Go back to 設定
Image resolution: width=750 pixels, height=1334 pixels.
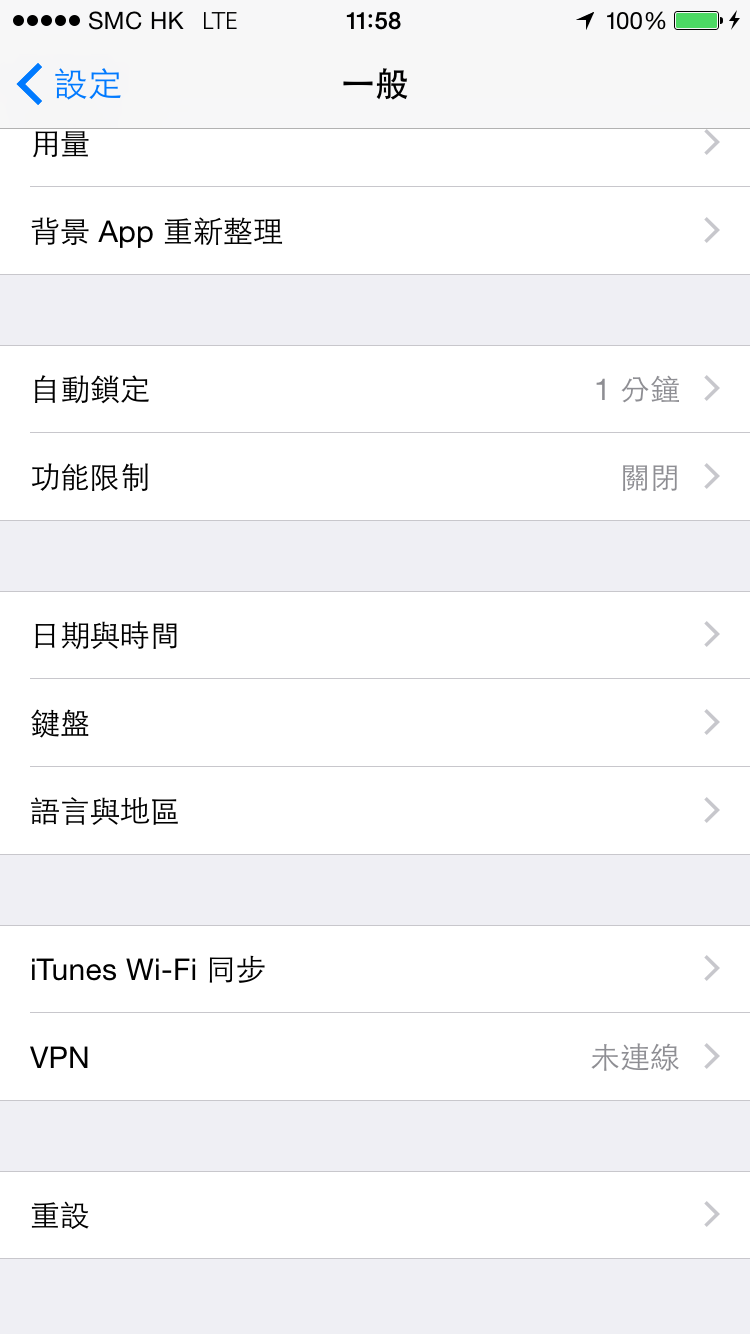point(69,85)
